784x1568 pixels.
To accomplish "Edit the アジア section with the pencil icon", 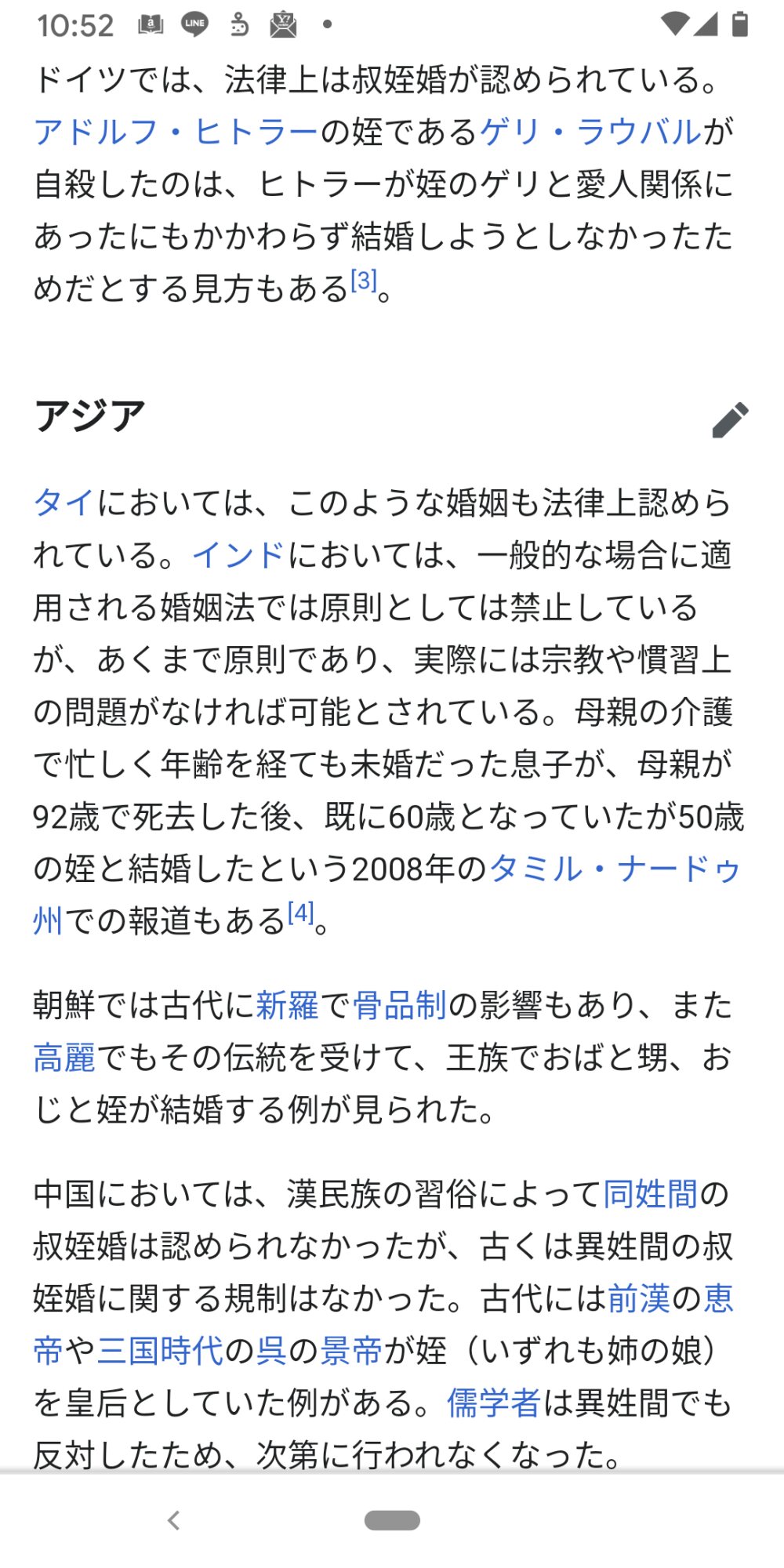I will tap(730, 419).
